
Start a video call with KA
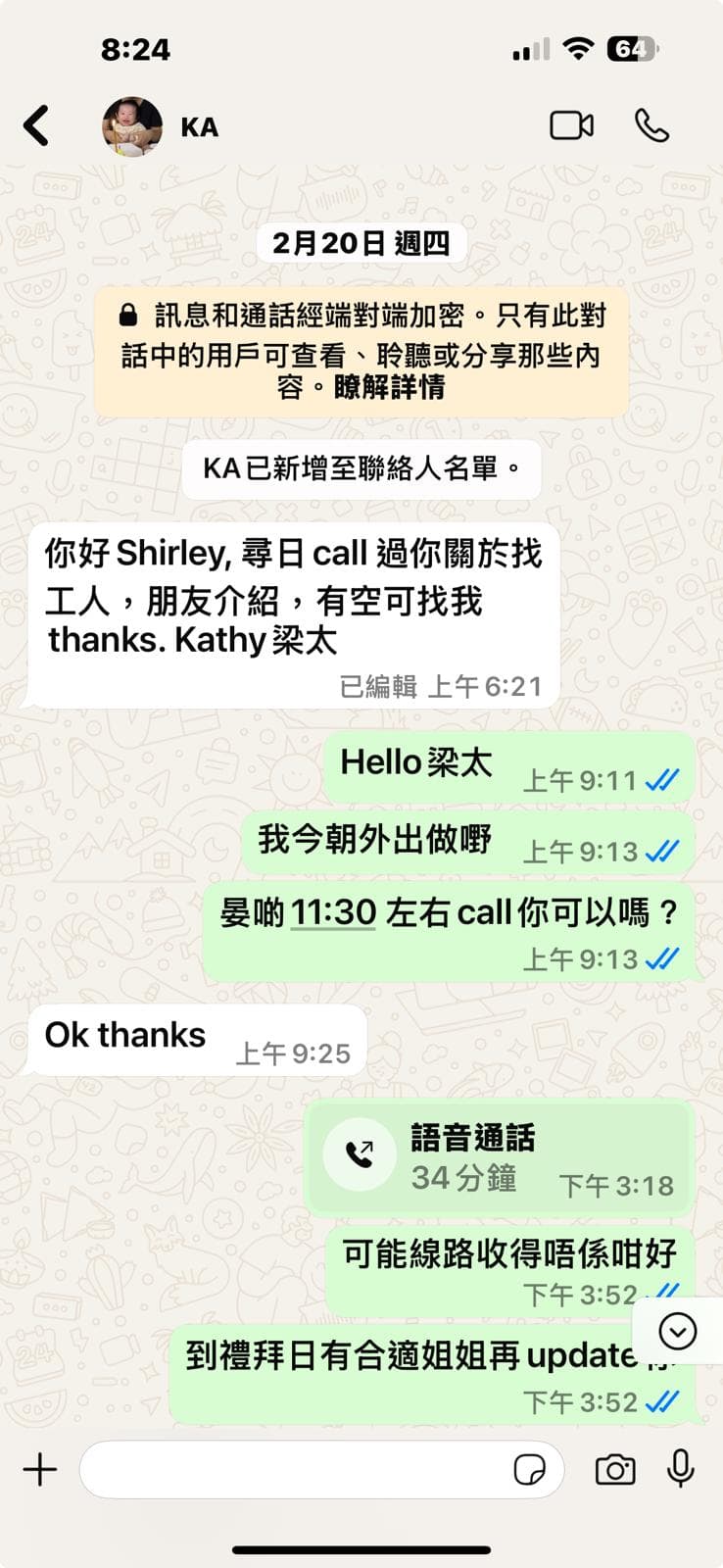(x=571, y=126)
